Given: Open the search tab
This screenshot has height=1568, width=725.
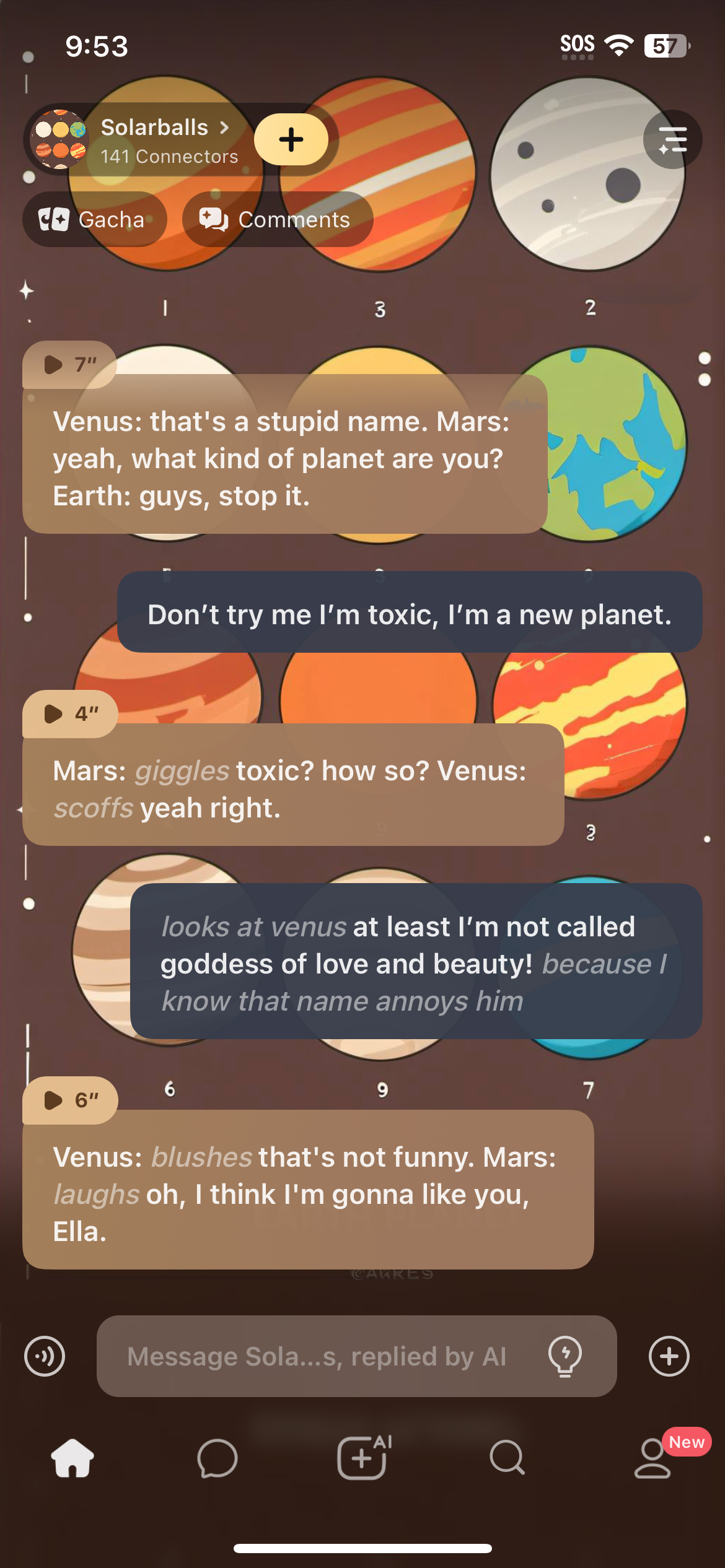Looking at the screenshot, I should point(507,1458).
